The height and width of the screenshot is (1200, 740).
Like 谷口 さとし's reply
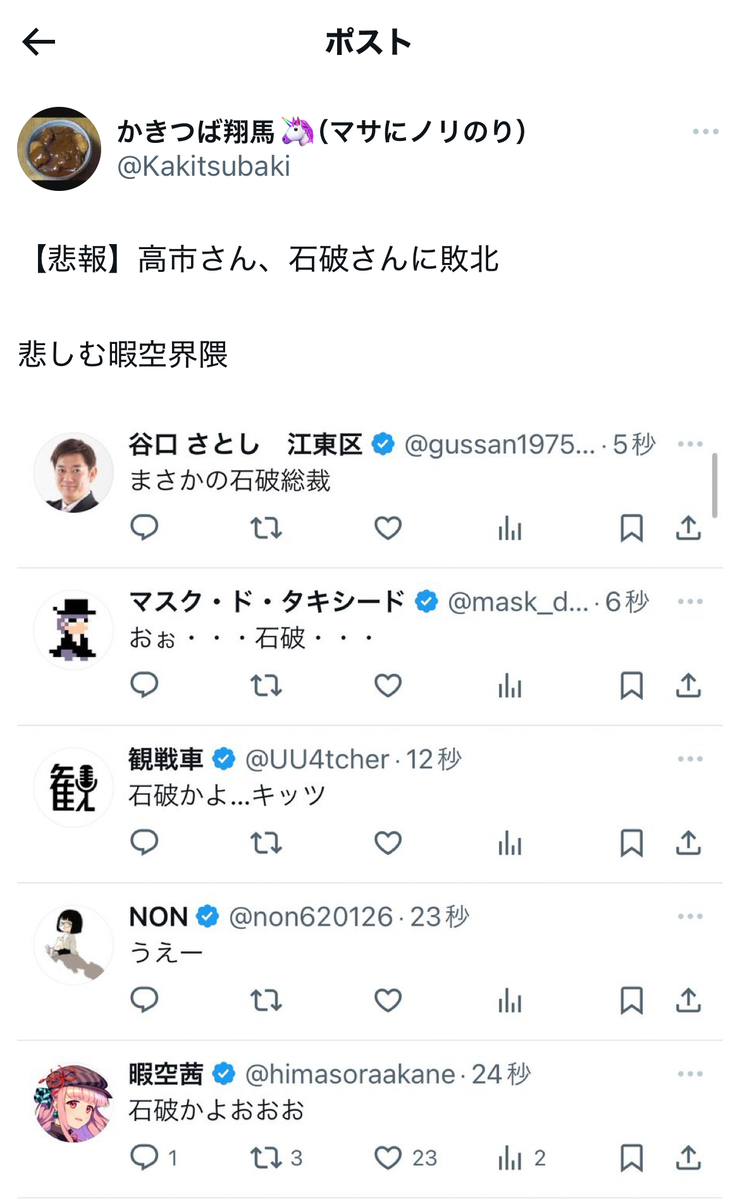[x=387, y=528]
